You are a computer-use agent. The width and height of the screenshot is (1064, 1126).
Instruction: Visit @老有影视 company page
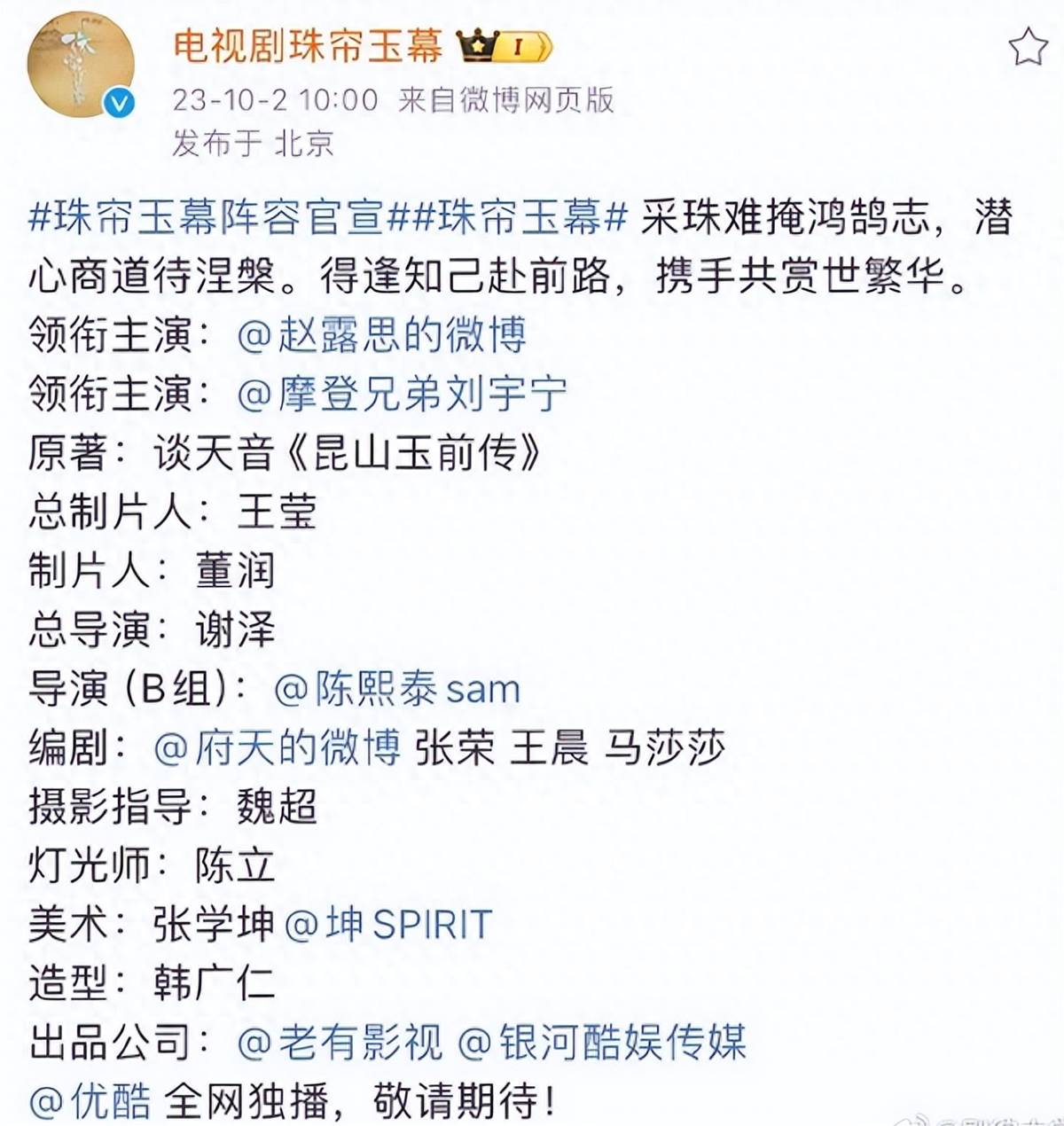tap(340, 1043)
